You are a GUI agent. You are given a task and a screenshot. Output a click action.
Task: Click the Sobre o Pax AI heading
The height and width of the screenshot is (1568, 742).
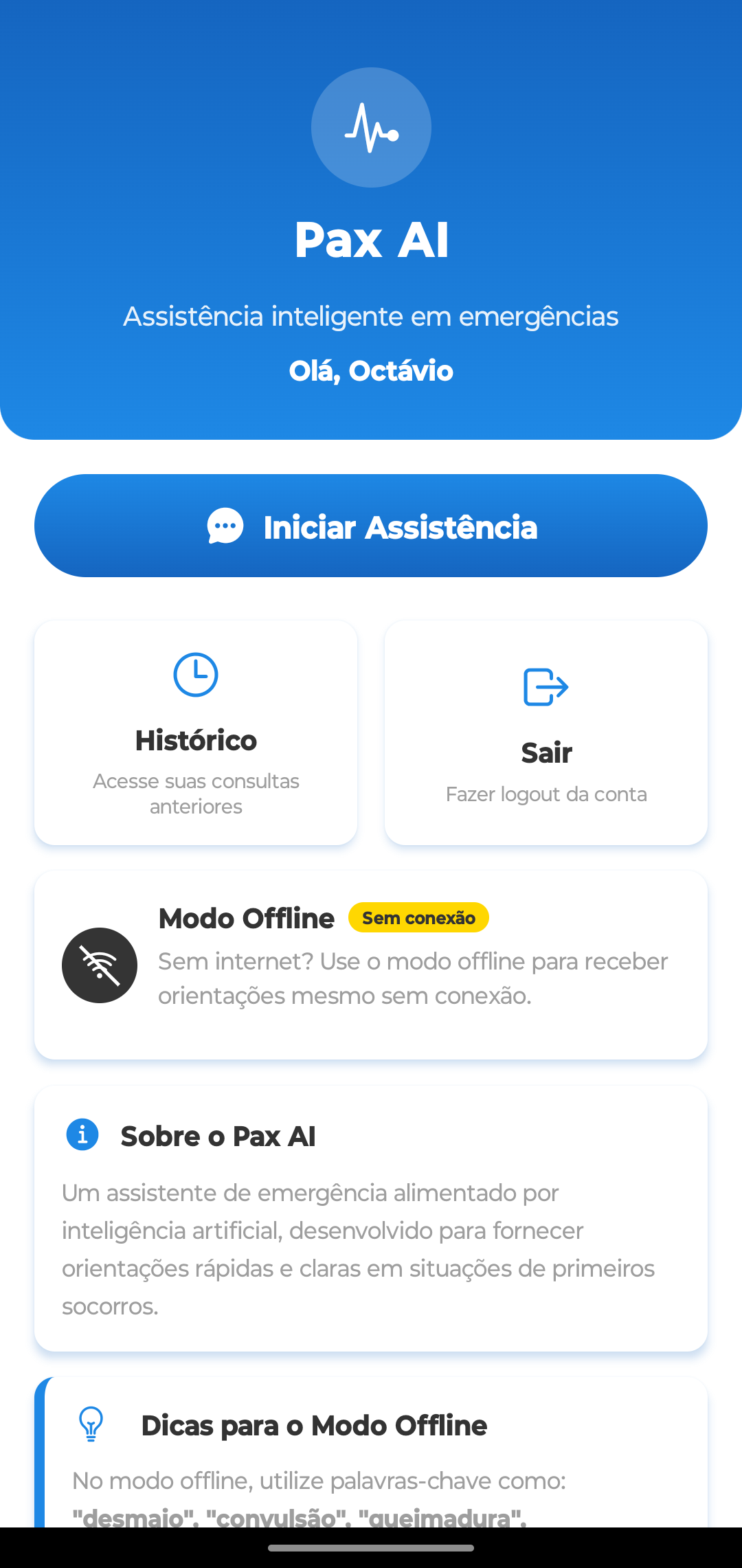tap(218, 1136)
